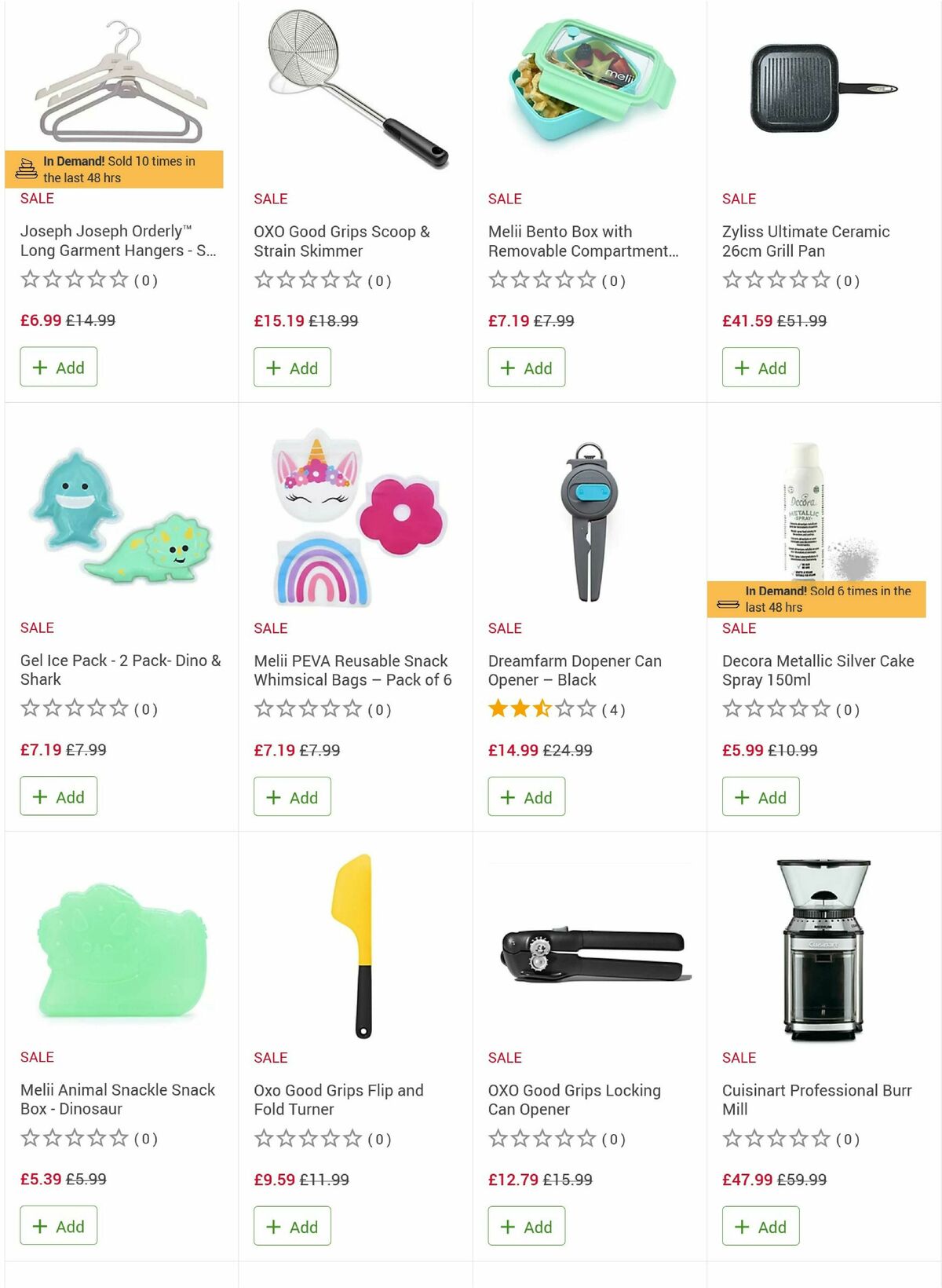Open Melii Bento Box product title
Viewport: 942px width, 1288px height.
pos(582,241)
